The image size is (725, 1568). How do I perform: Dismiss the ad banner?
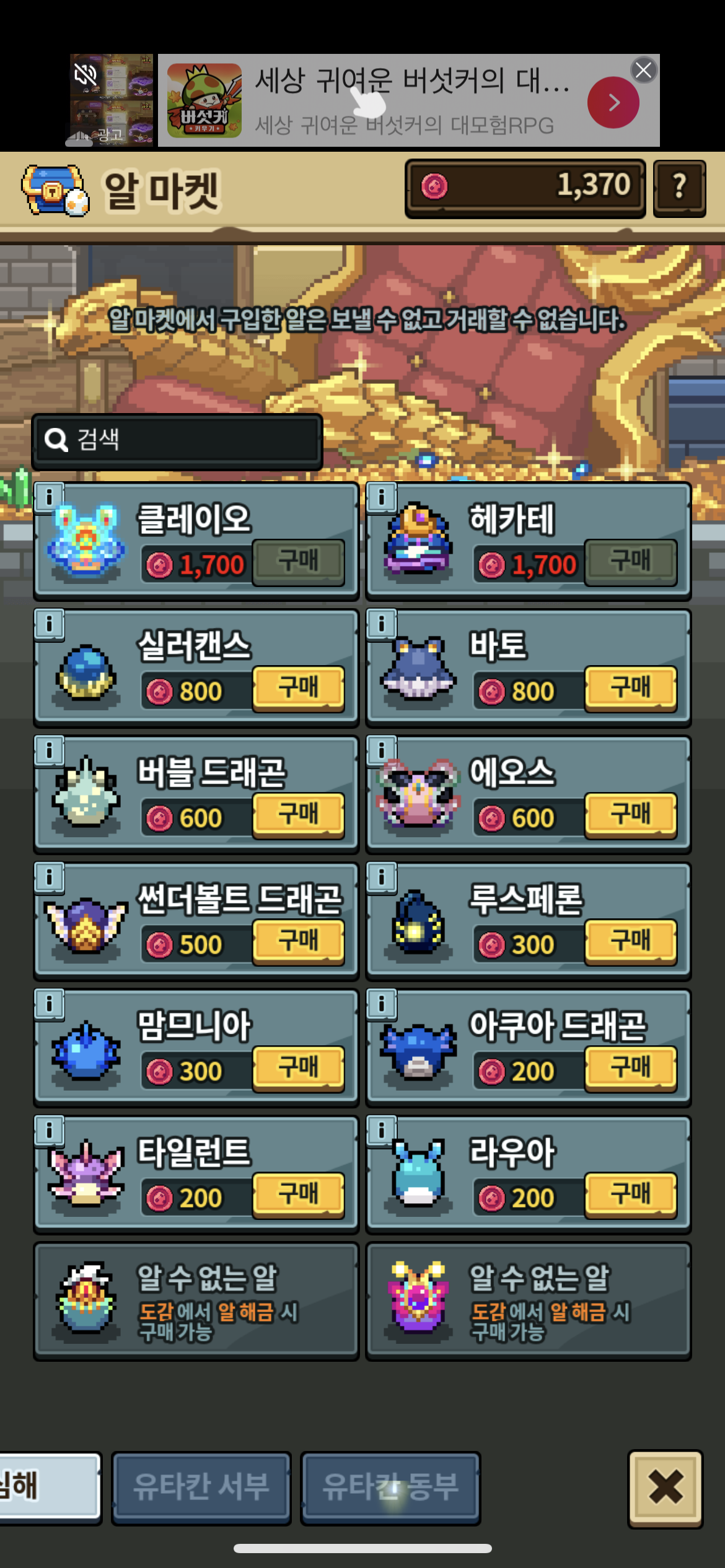click(x=643, y=70)
